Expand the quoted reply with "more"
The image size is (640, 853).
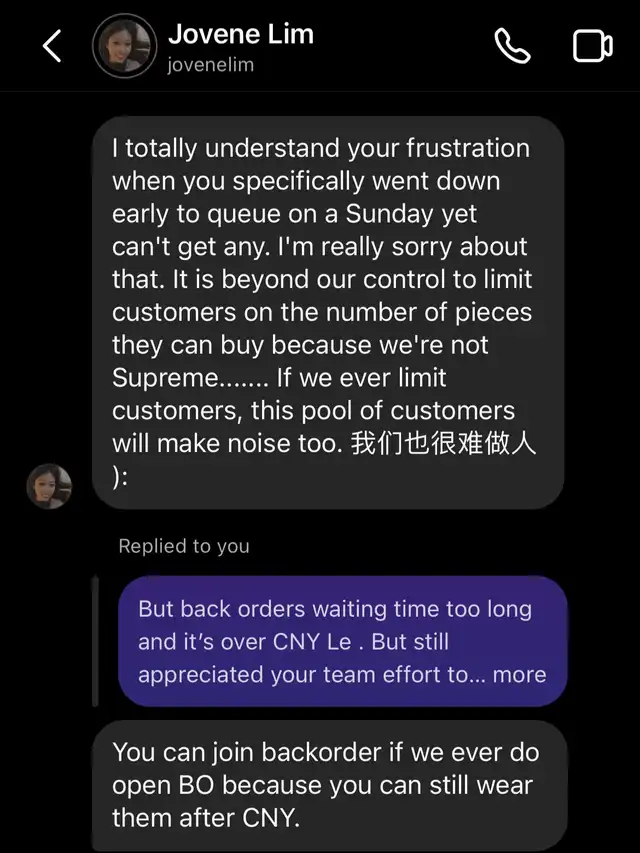pos(519,674)
